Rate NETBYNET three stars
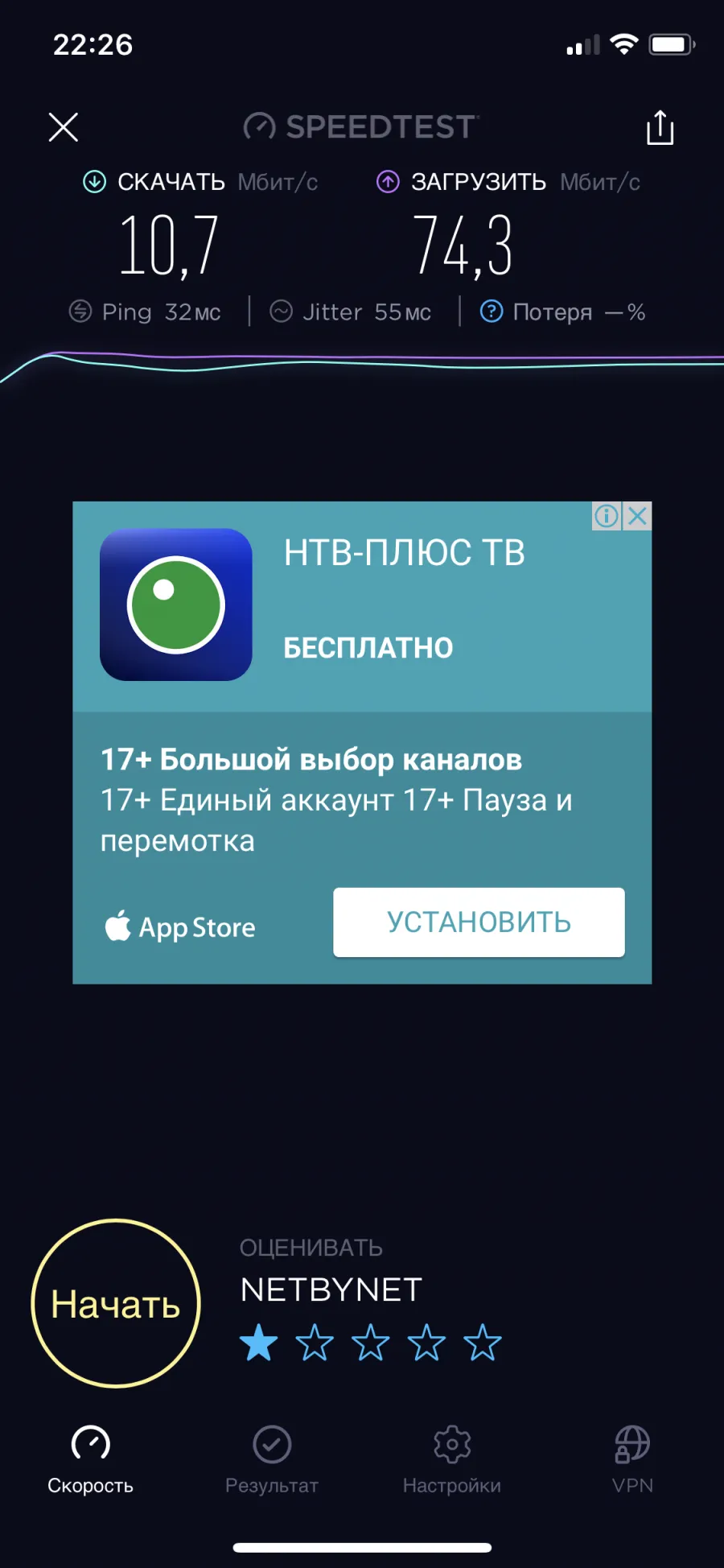This screenshot has height=1568, width=724. point(371,1343)
